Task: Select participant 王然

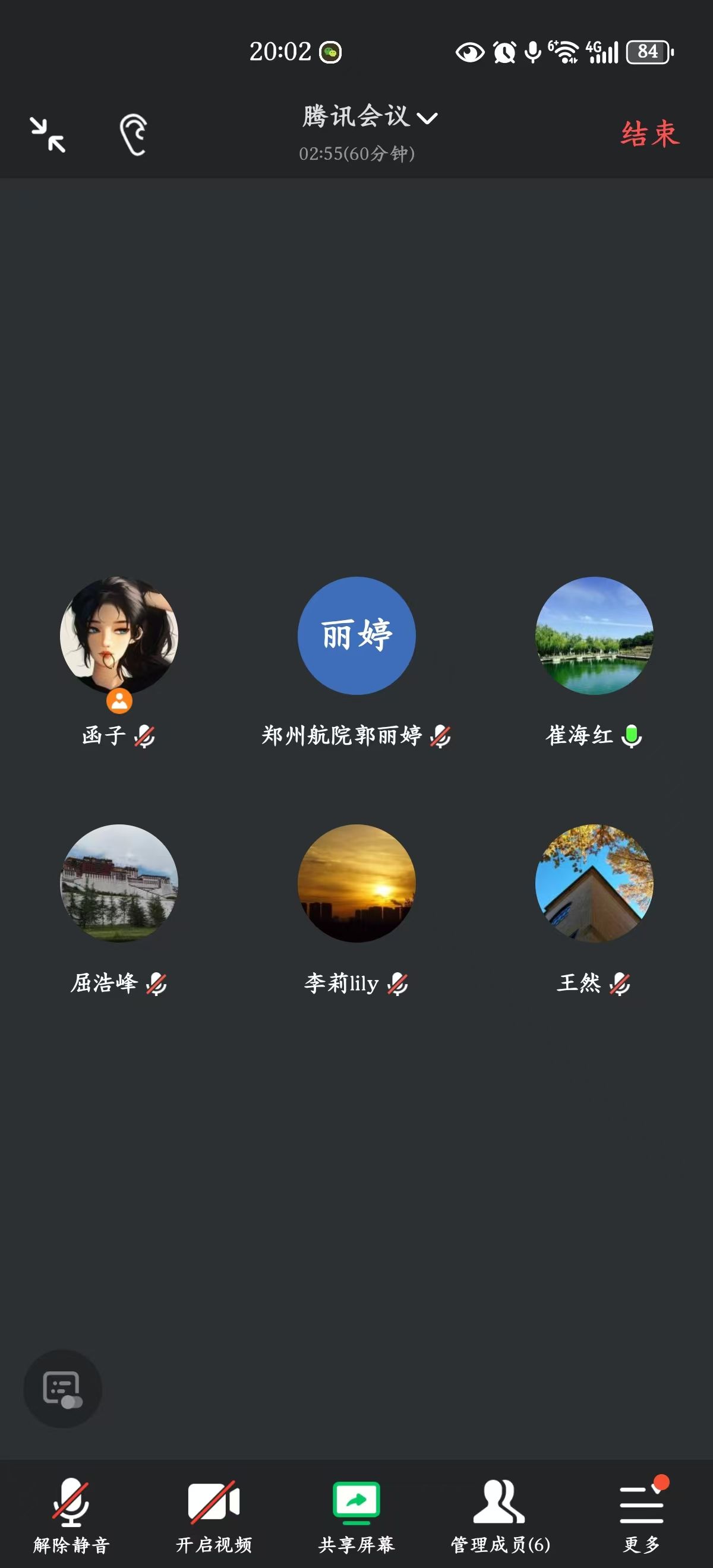Action: click(594, 883)
